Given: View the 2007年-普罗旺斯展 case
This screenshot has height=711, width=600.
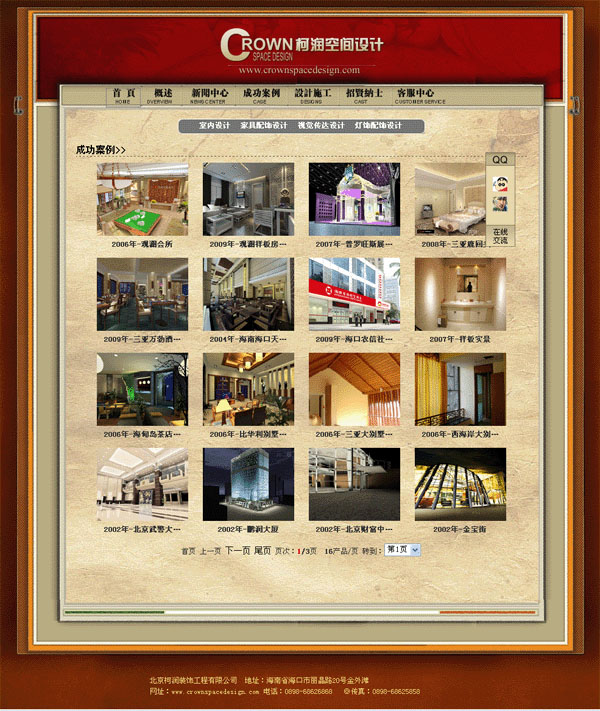Looking at the screenshot, I should pyautogui.click(x=354, y=199).
